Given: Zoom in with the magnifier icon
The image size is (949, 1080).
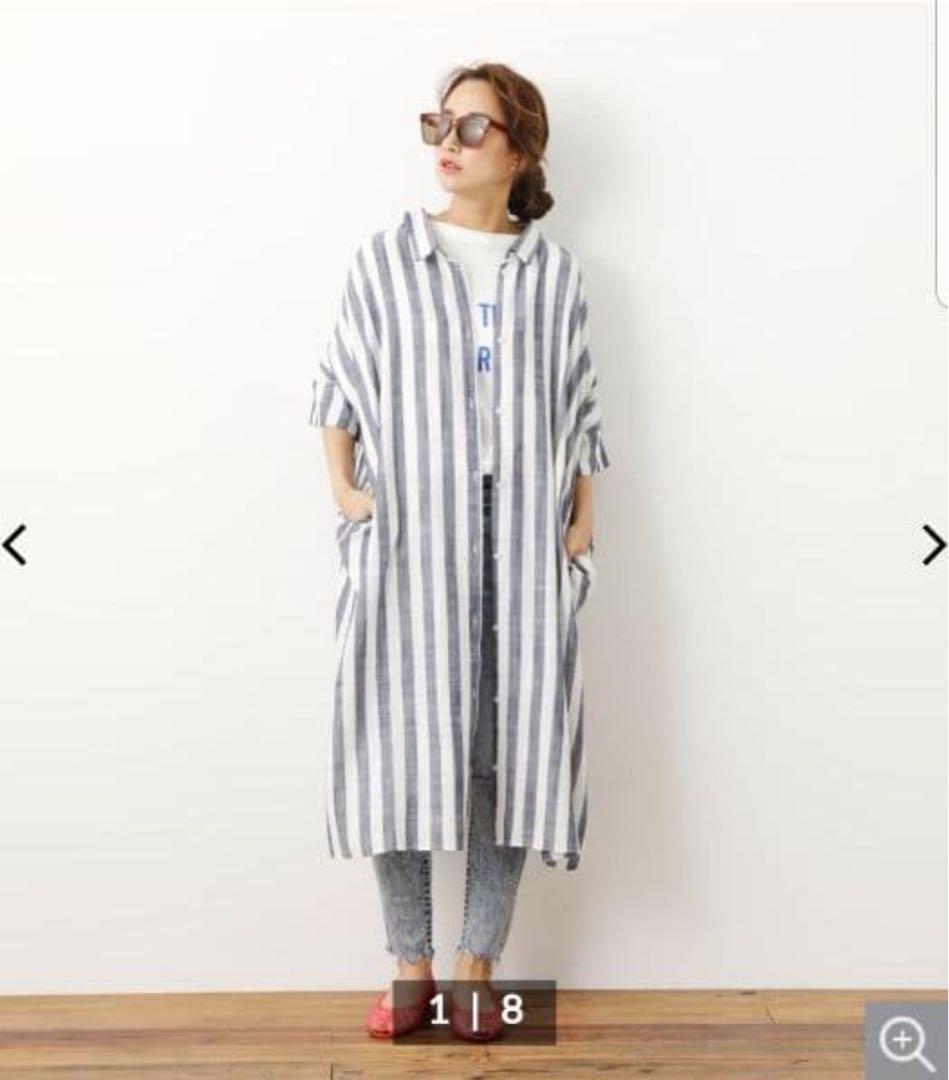Looking at the screenshot, I should click(x=906, y=1041).
